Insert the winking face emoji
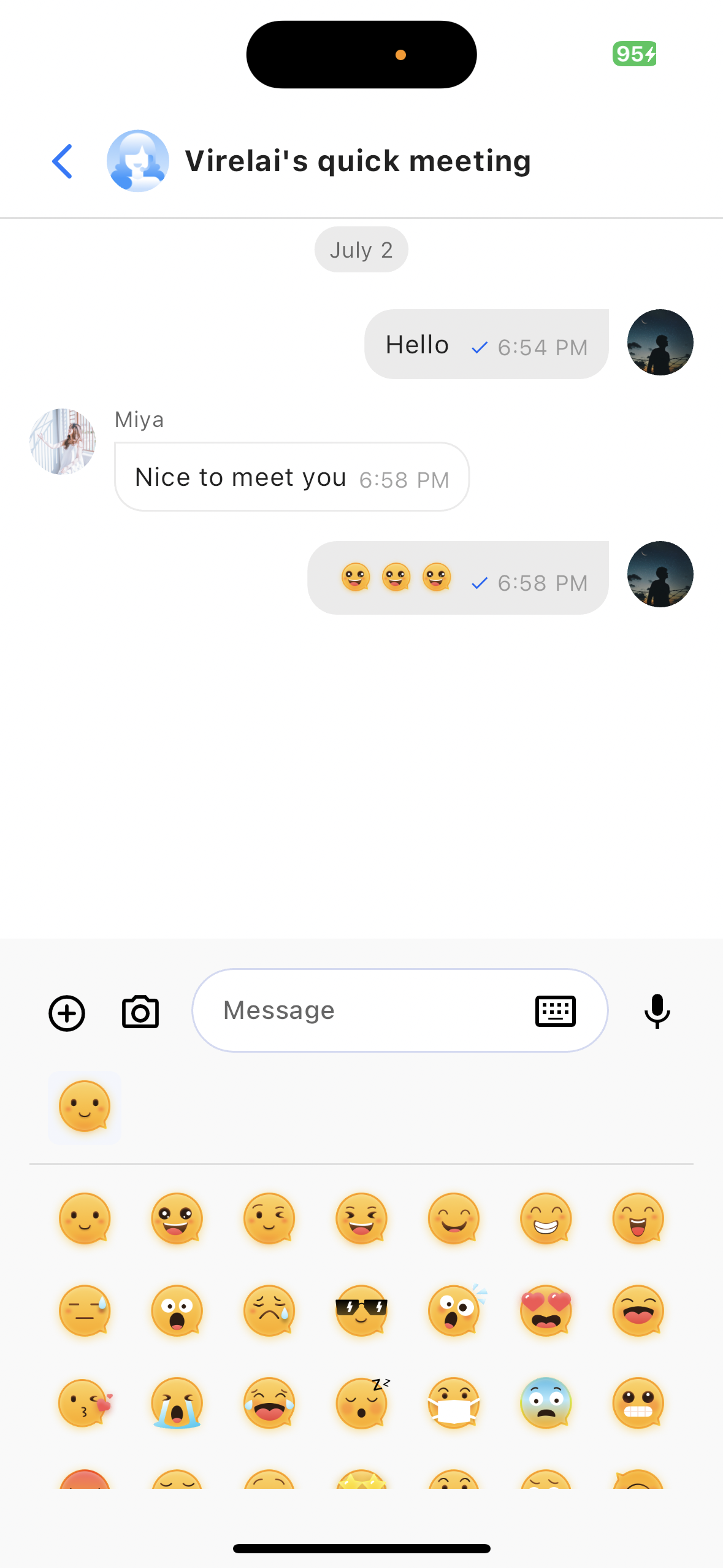 tap(269, 1218)
